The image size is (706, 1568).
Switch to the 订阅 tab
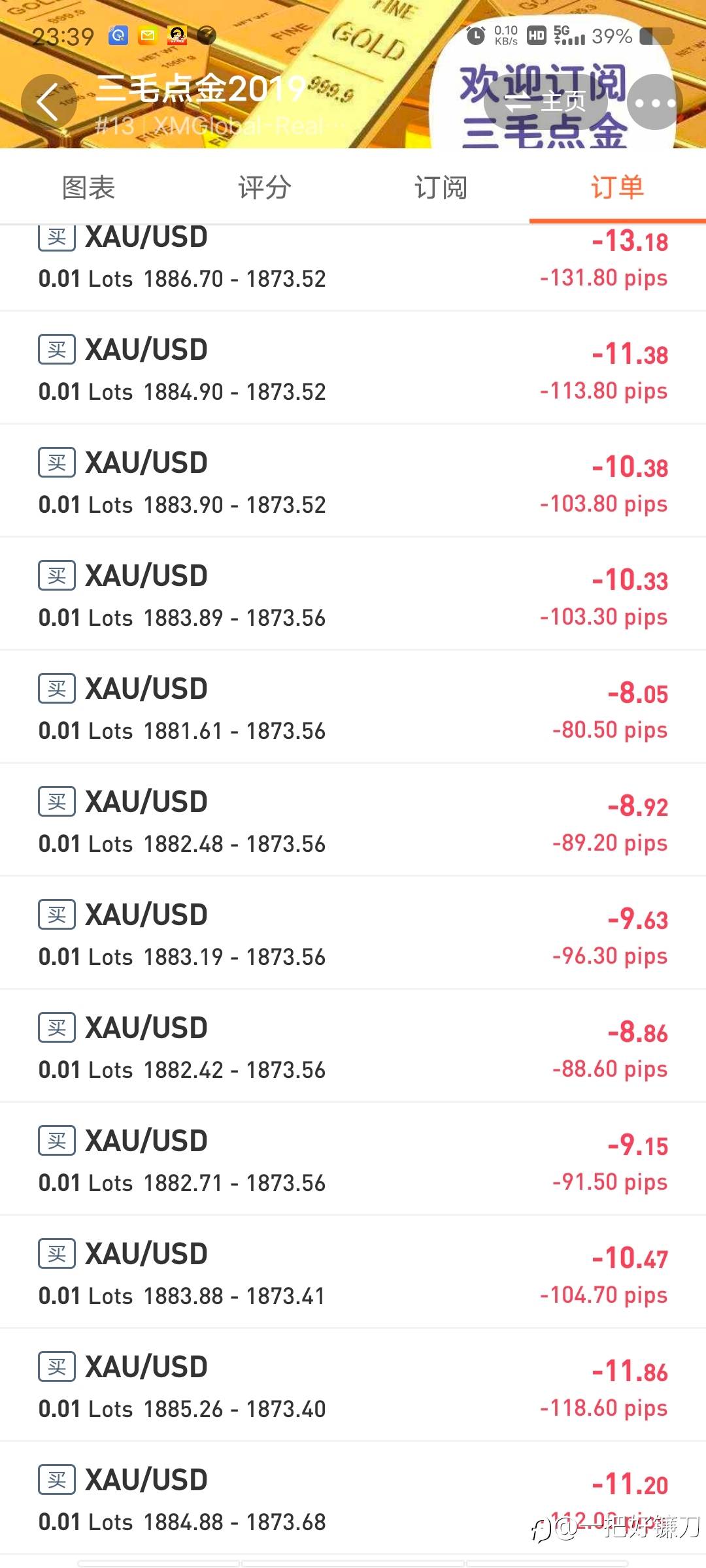(x=441, y=188)
